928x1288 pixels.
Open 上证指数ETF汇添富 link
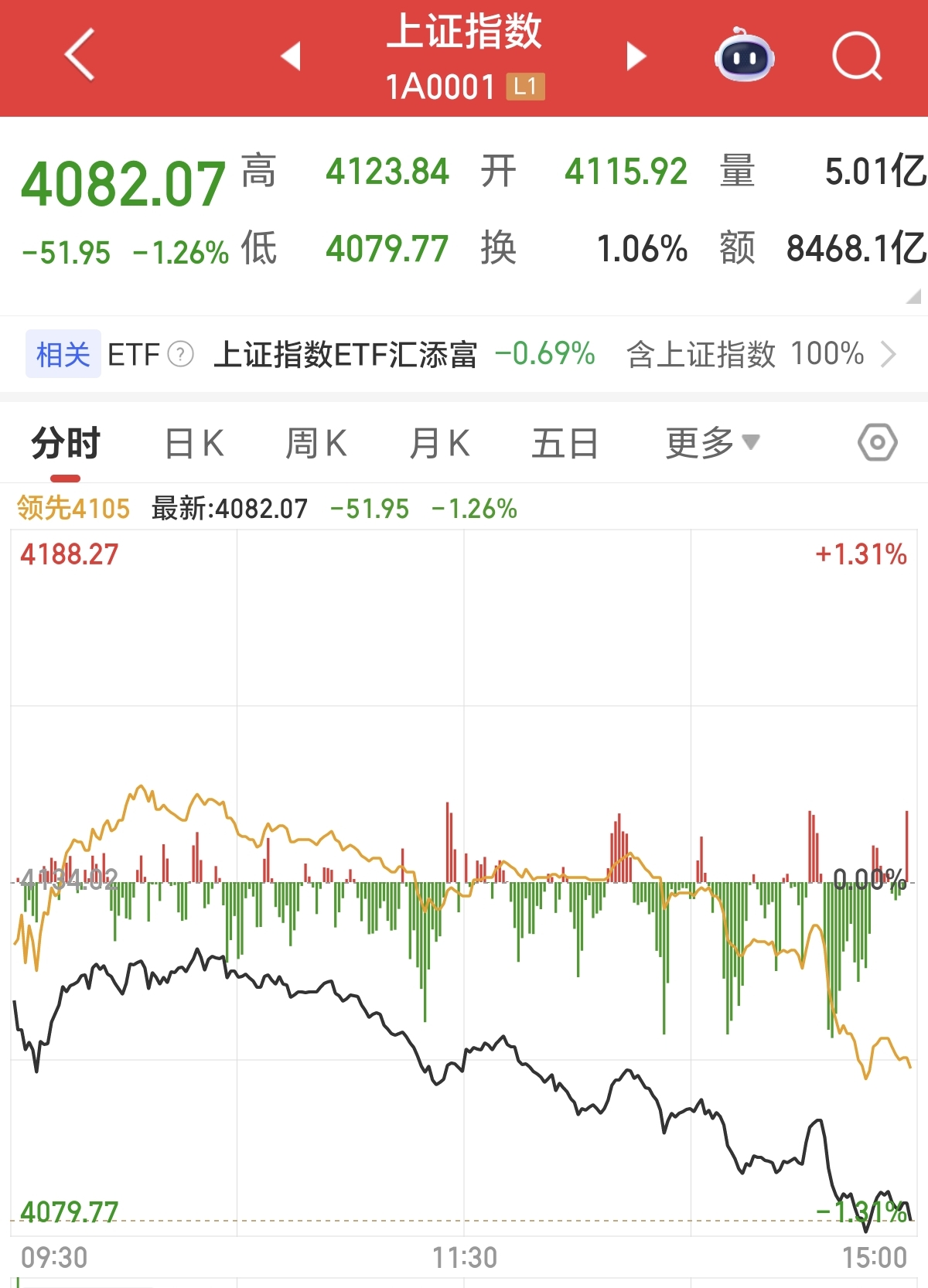pyautogui.click(x=347, y=354)
